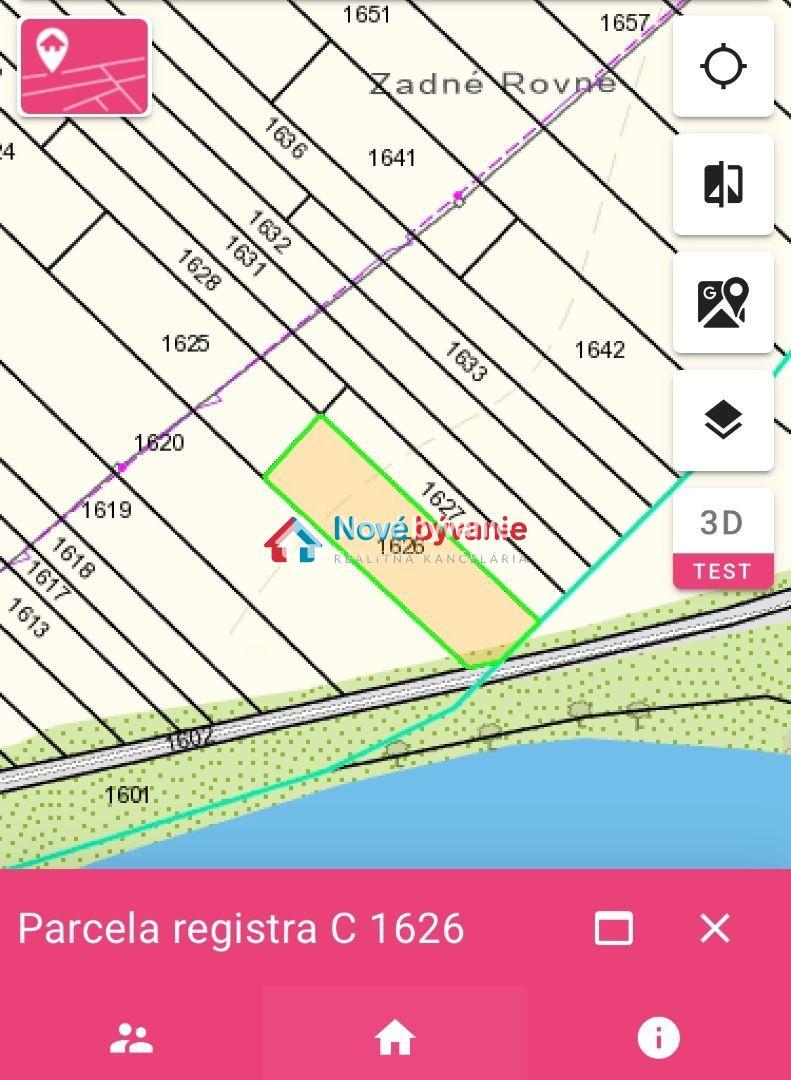Viewport: 791px width, 1080px height.
Task: Center map on my current location
Action: tap(723, 67)
